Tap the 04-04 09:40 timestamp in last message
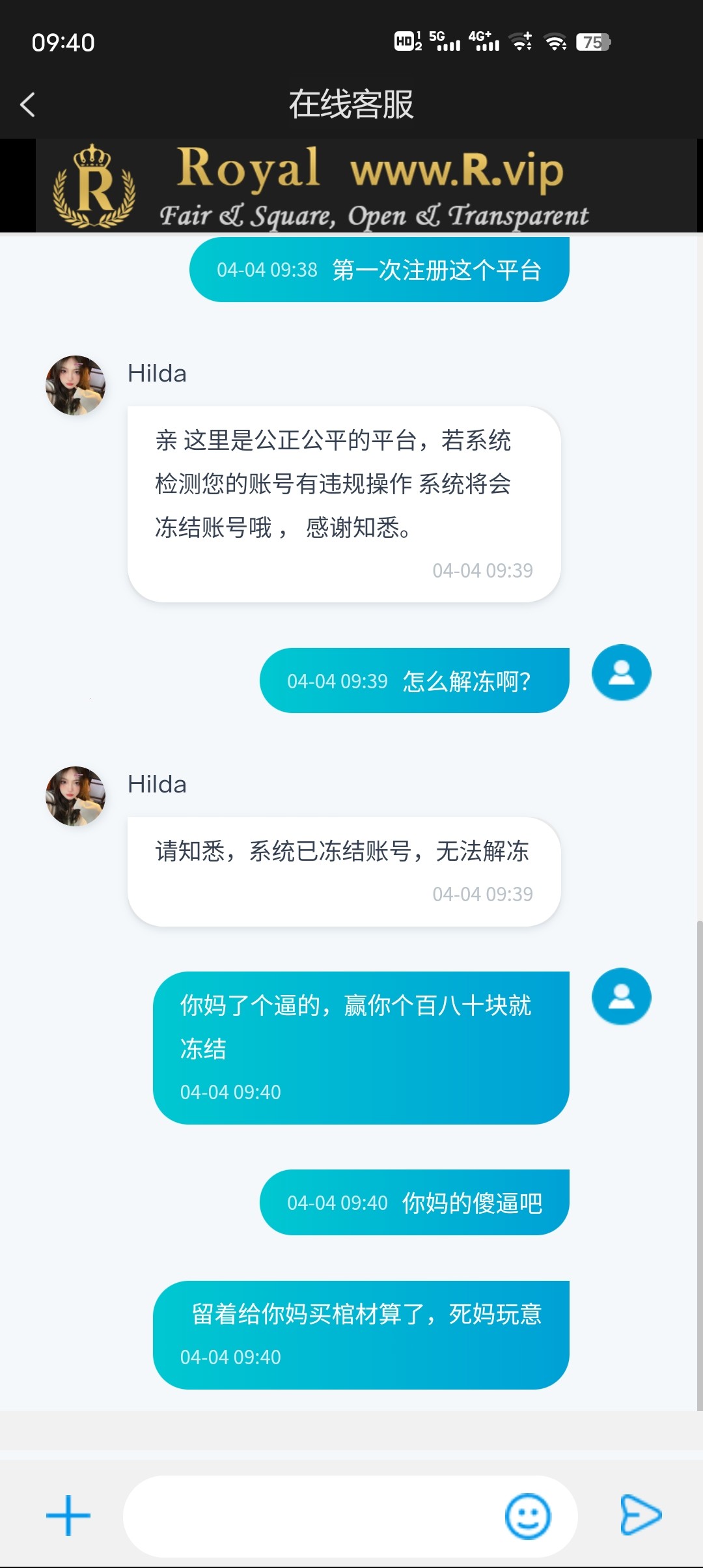This screenshot has width=703, height=1568. pos(231,1356)
